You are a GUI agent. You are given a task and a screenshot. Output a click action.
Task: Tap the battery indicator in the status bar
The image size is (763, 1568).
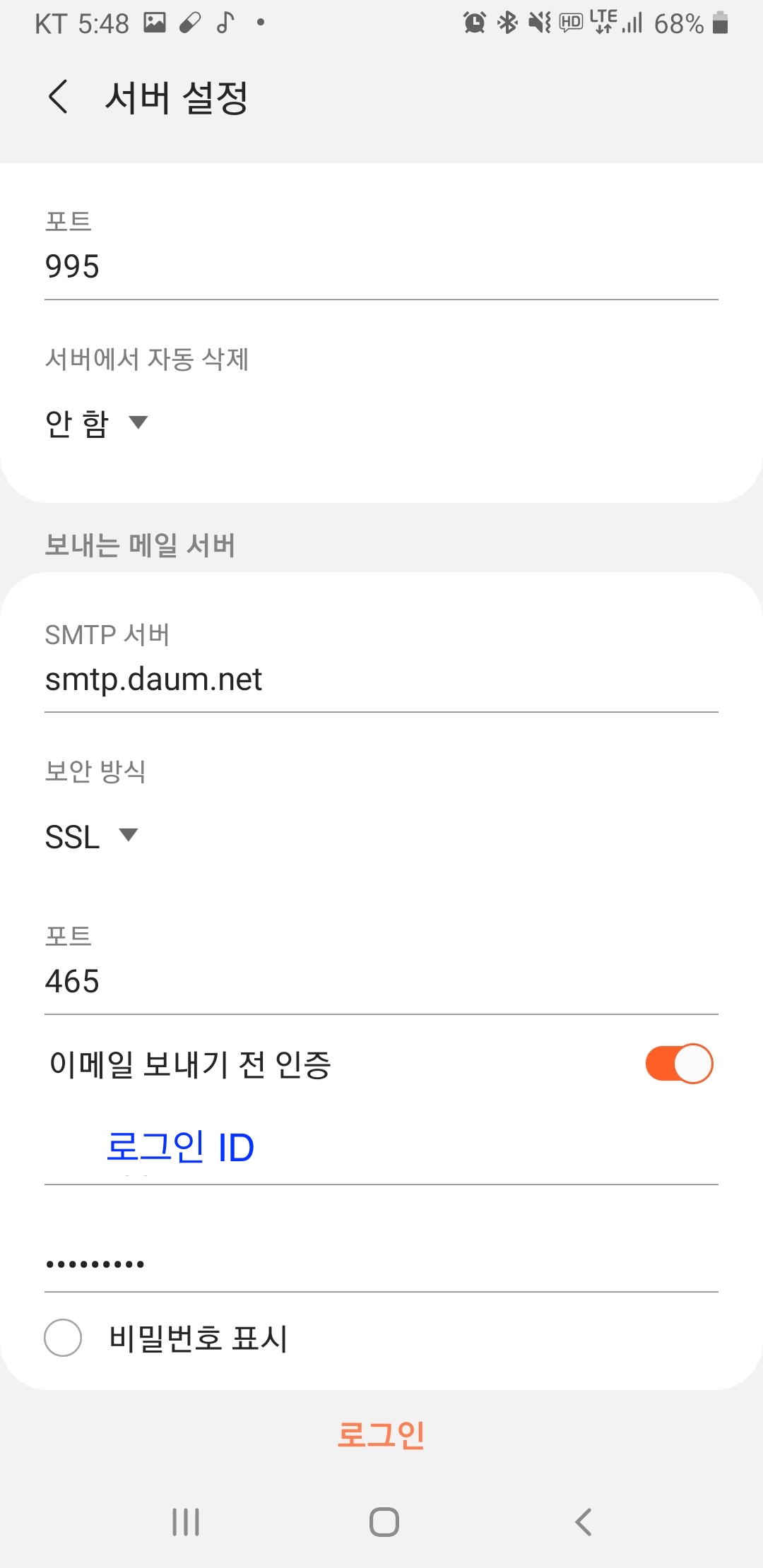pos(718,23)
